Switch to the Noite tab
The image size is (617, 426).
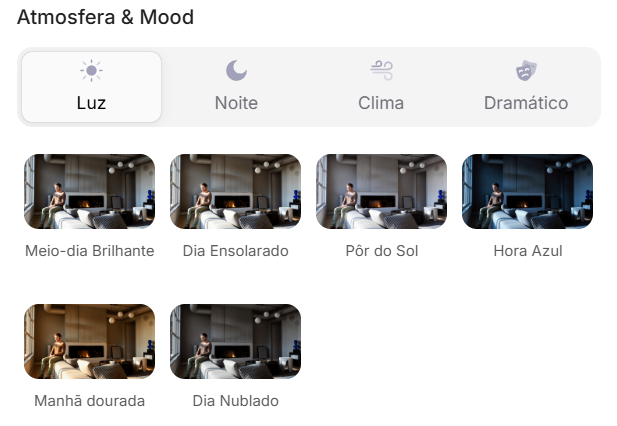[236, 87]
